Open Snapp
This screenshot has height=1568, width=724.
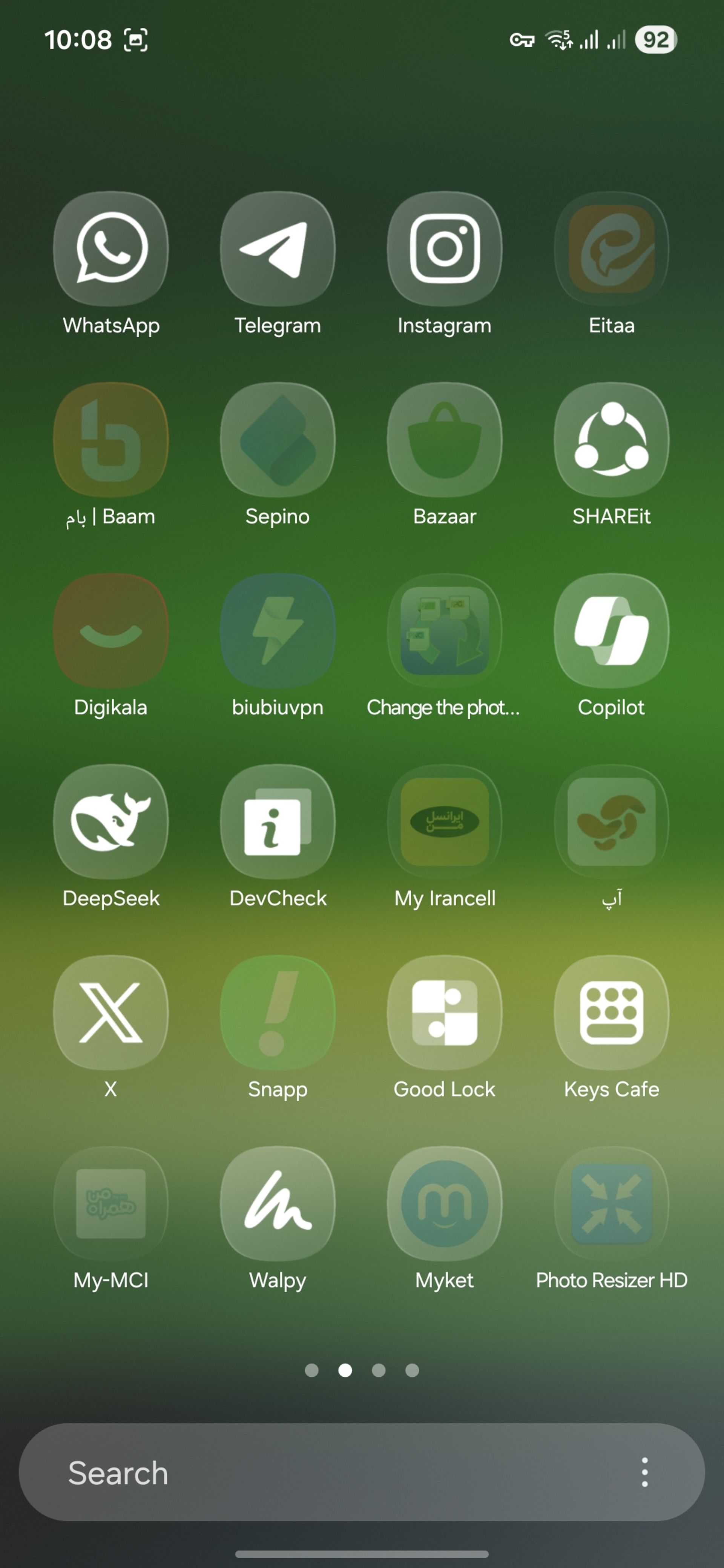[x=278, y=1012]
